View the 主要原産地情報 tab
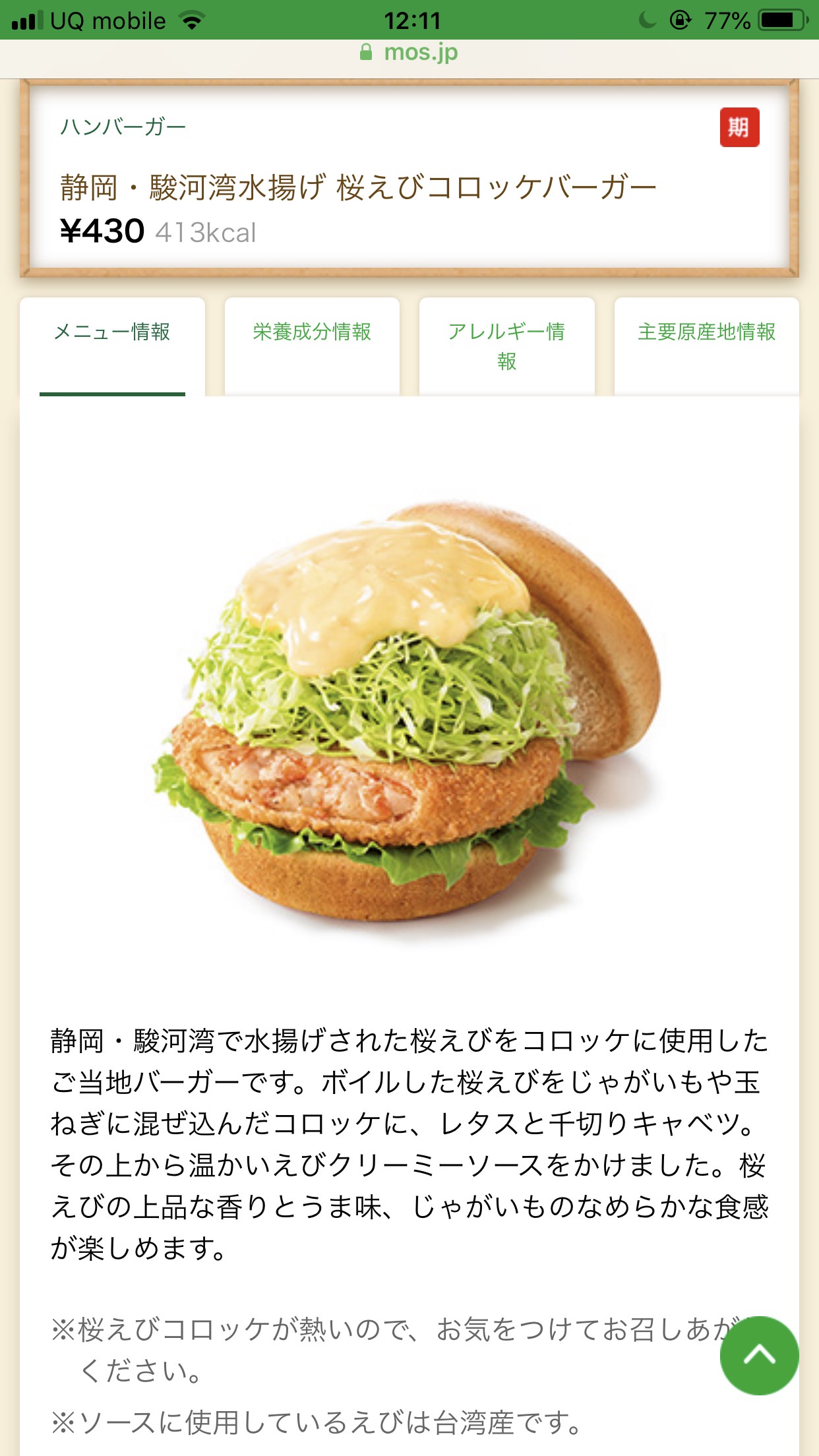 [x=706, y=332]
